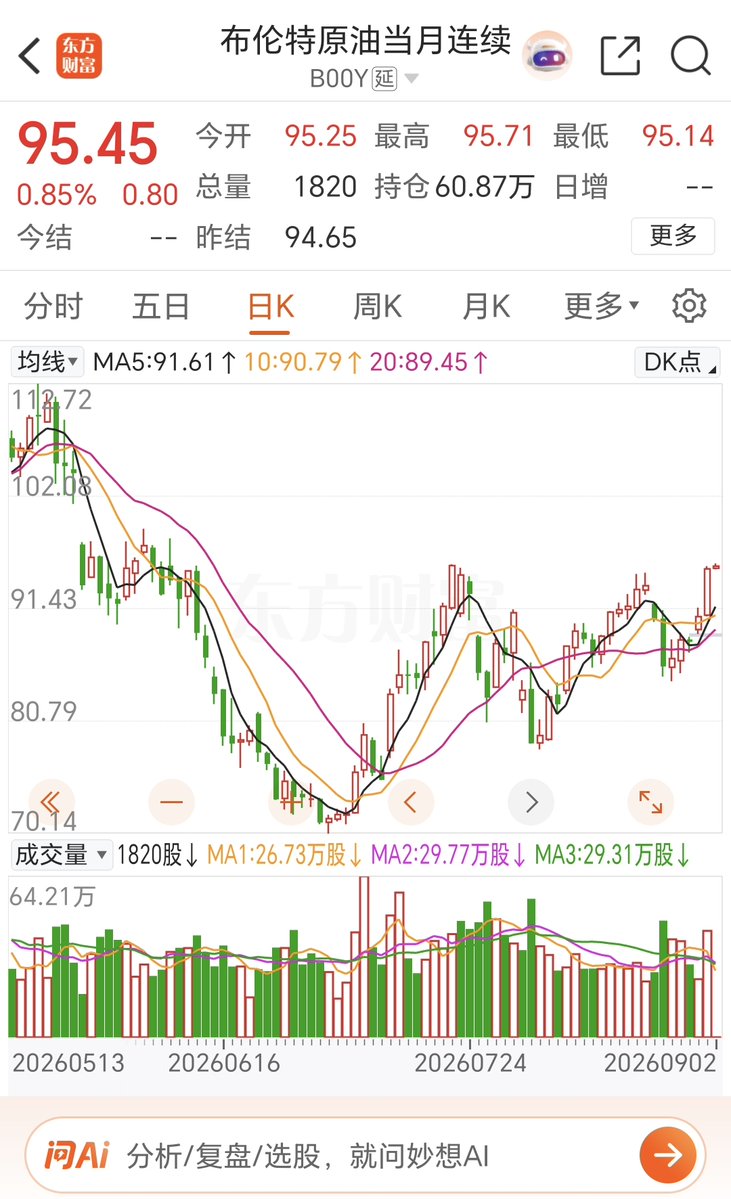This screenshot has height=1199, width=731.
Task: Open the 成交量 indicator dropdown
Action: click(61, 854)
